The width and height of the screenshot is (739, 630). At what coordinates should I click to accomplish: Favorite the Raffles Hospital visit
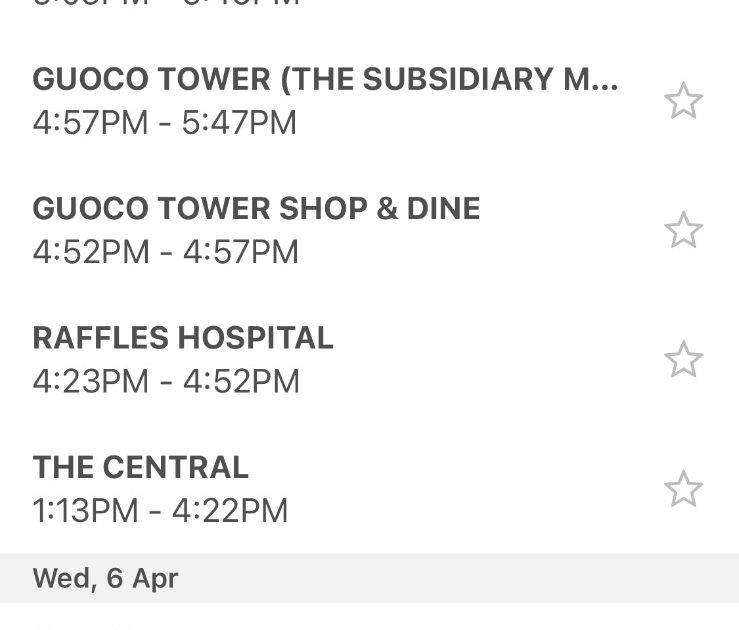[x=684, y=359]
